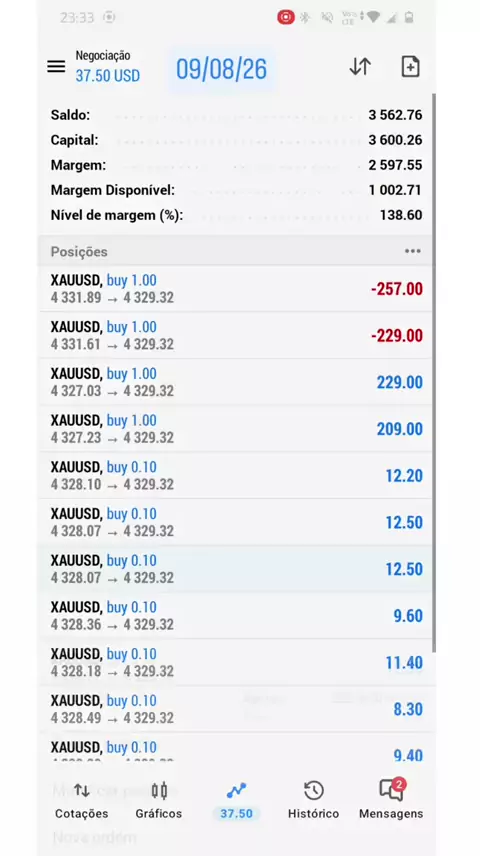The height and width of the screenshot is (856, 480).
Task: Open the XAUUSD position with 11.40 profit
Action: [x=236, y=663]
